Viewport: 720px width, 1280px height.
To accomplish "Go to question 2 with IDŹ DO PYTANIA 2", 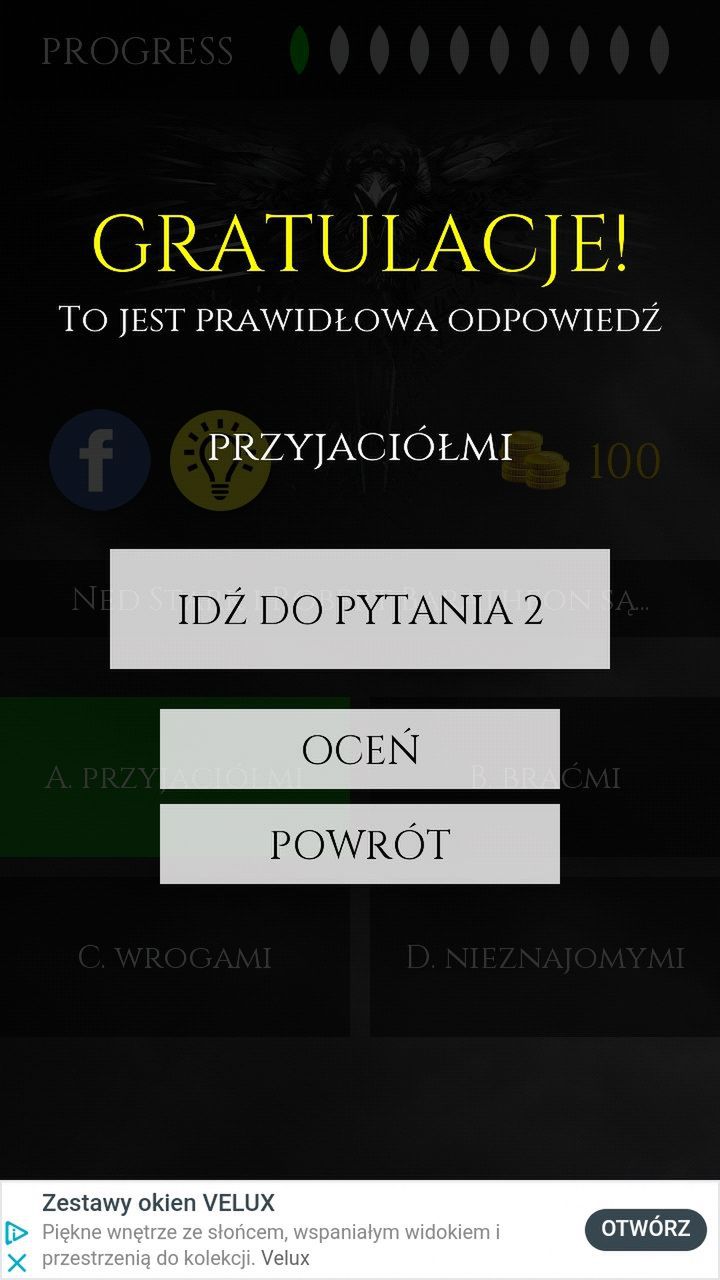I will (x=360, y=609).
